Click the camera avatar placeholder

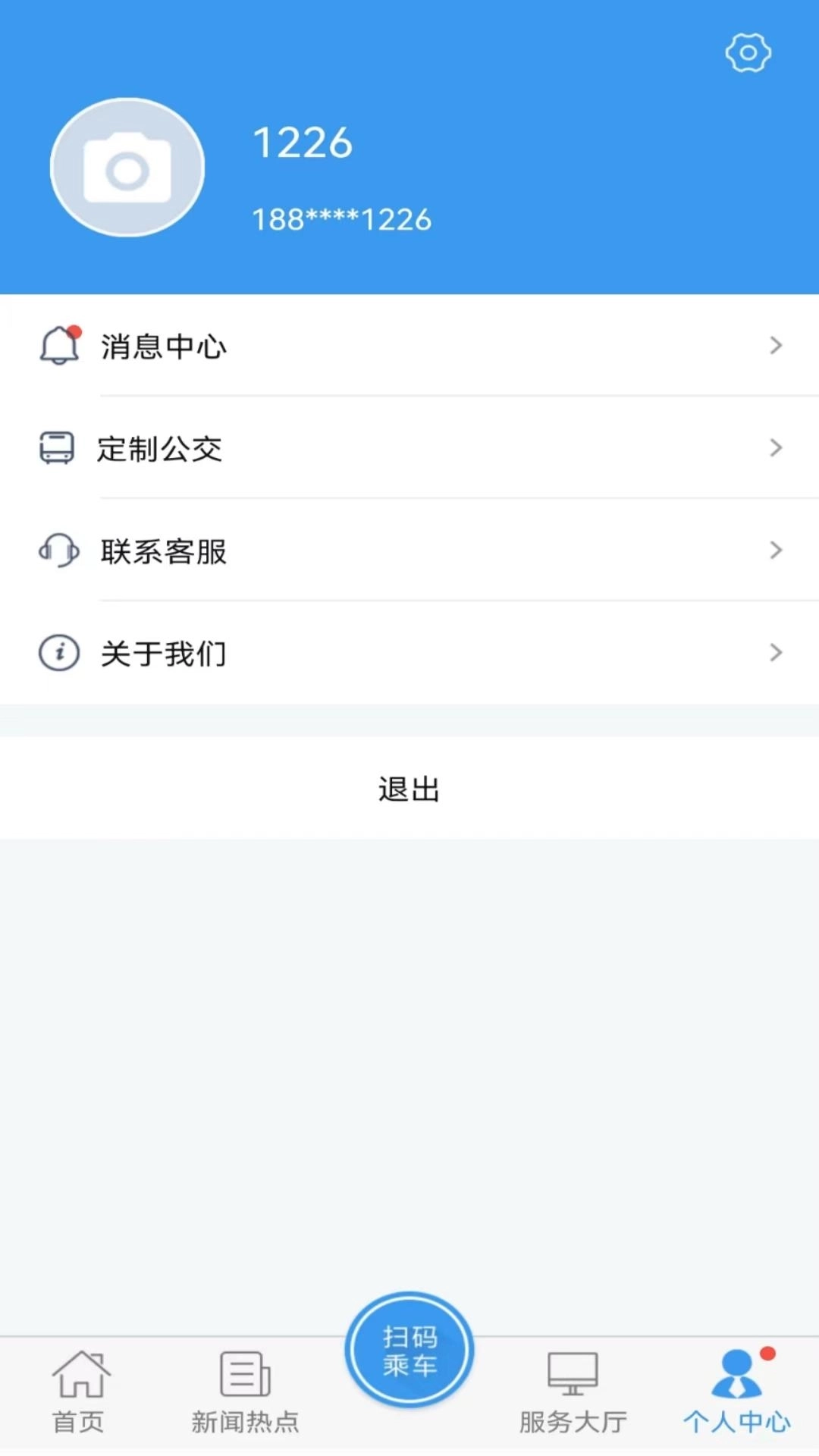[x=127, y=167]
